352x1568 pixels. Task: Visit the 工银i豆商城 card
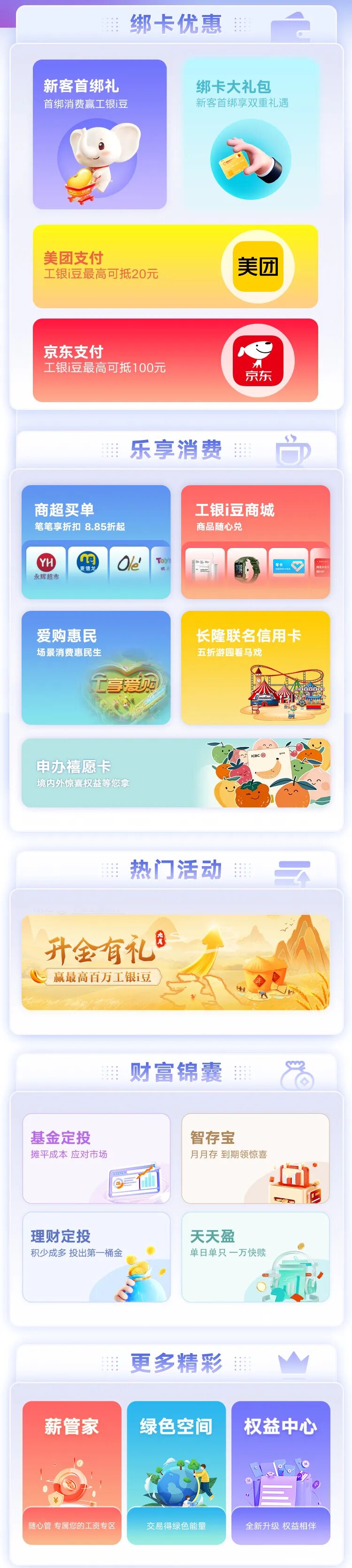[255, 541]
